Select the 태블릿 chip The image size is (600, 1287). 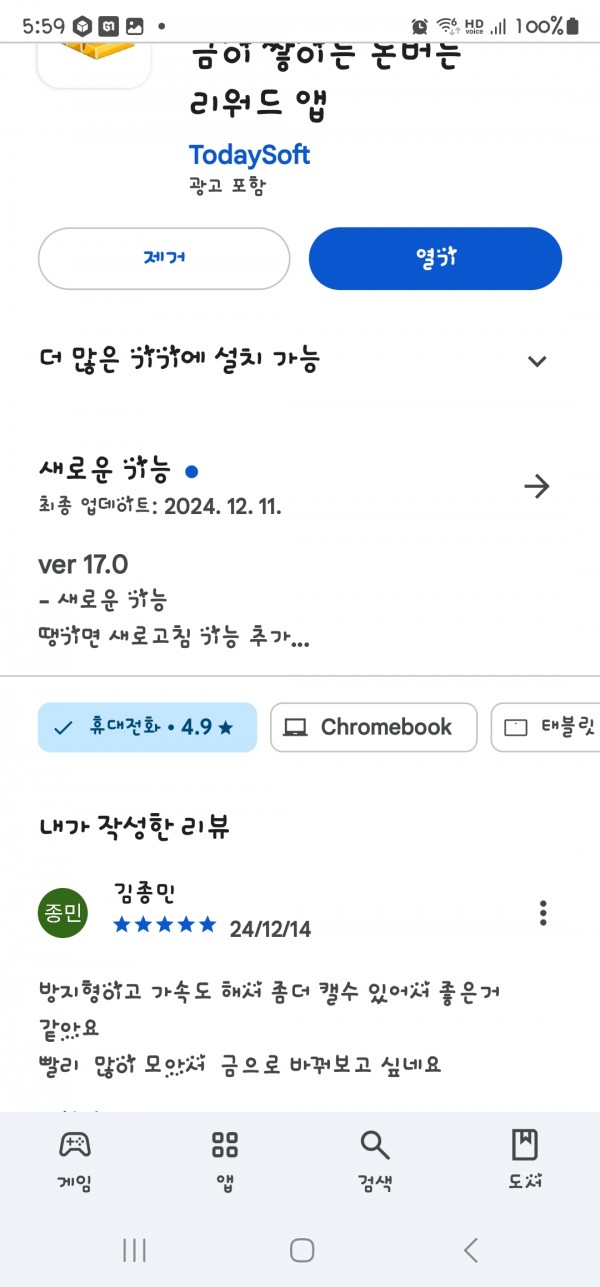(545, 727)
